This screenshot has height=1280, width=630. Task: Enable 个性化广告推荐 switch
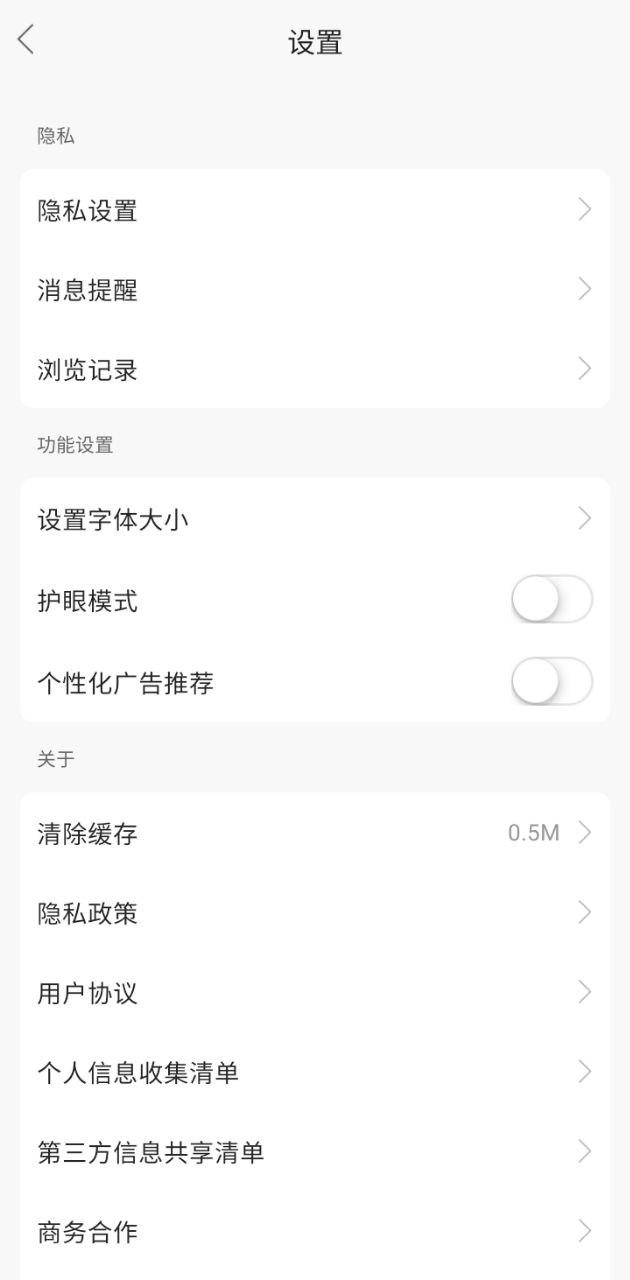pos(551,682)
